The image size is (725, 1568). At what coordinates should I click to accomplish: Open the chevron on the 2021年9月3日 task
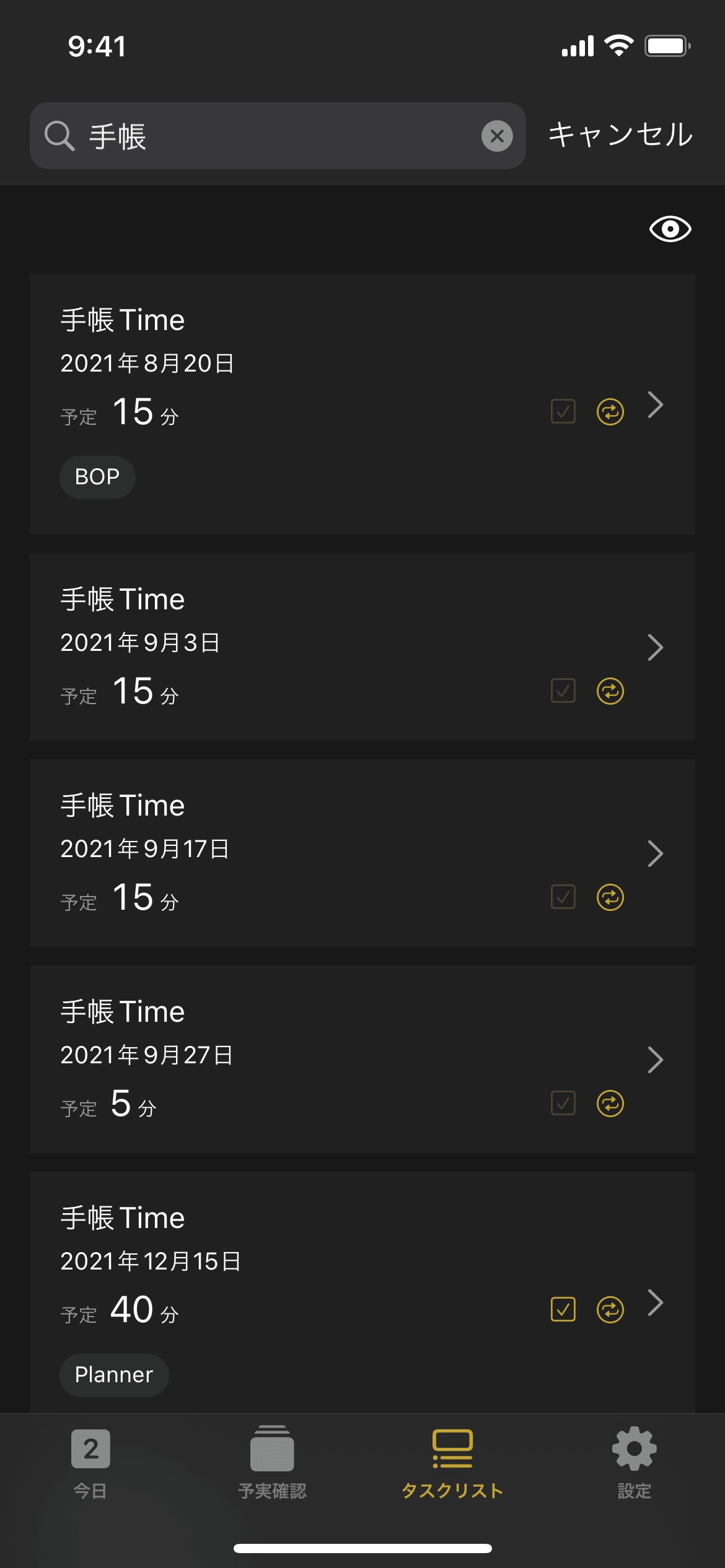coord(656,647)
